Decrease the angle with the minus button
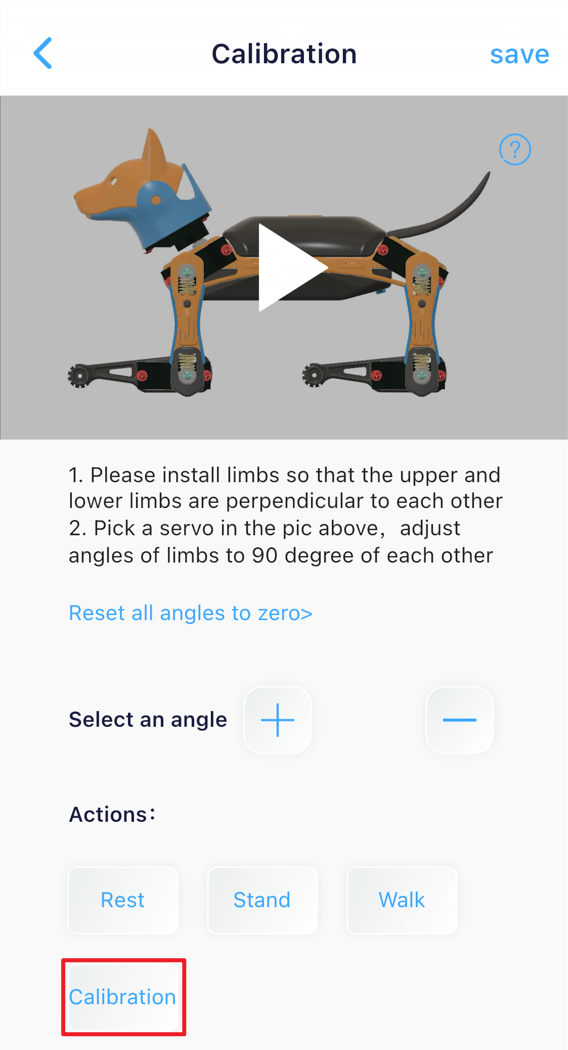This screenshot has height=1050, width=568. [459, 720]
